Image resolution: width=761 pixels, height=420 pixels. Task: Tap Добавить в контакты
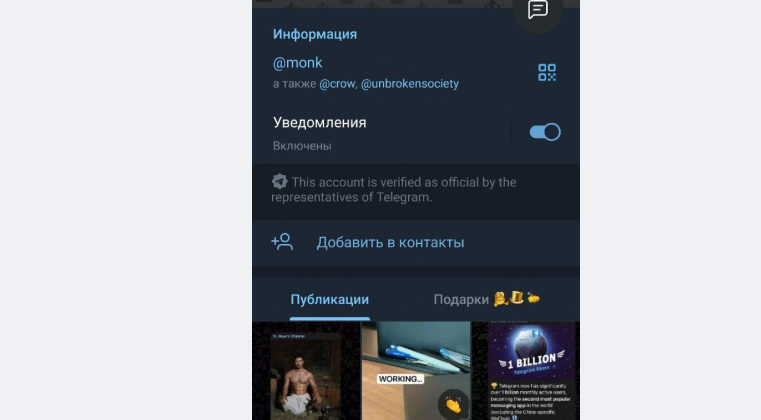390,242
